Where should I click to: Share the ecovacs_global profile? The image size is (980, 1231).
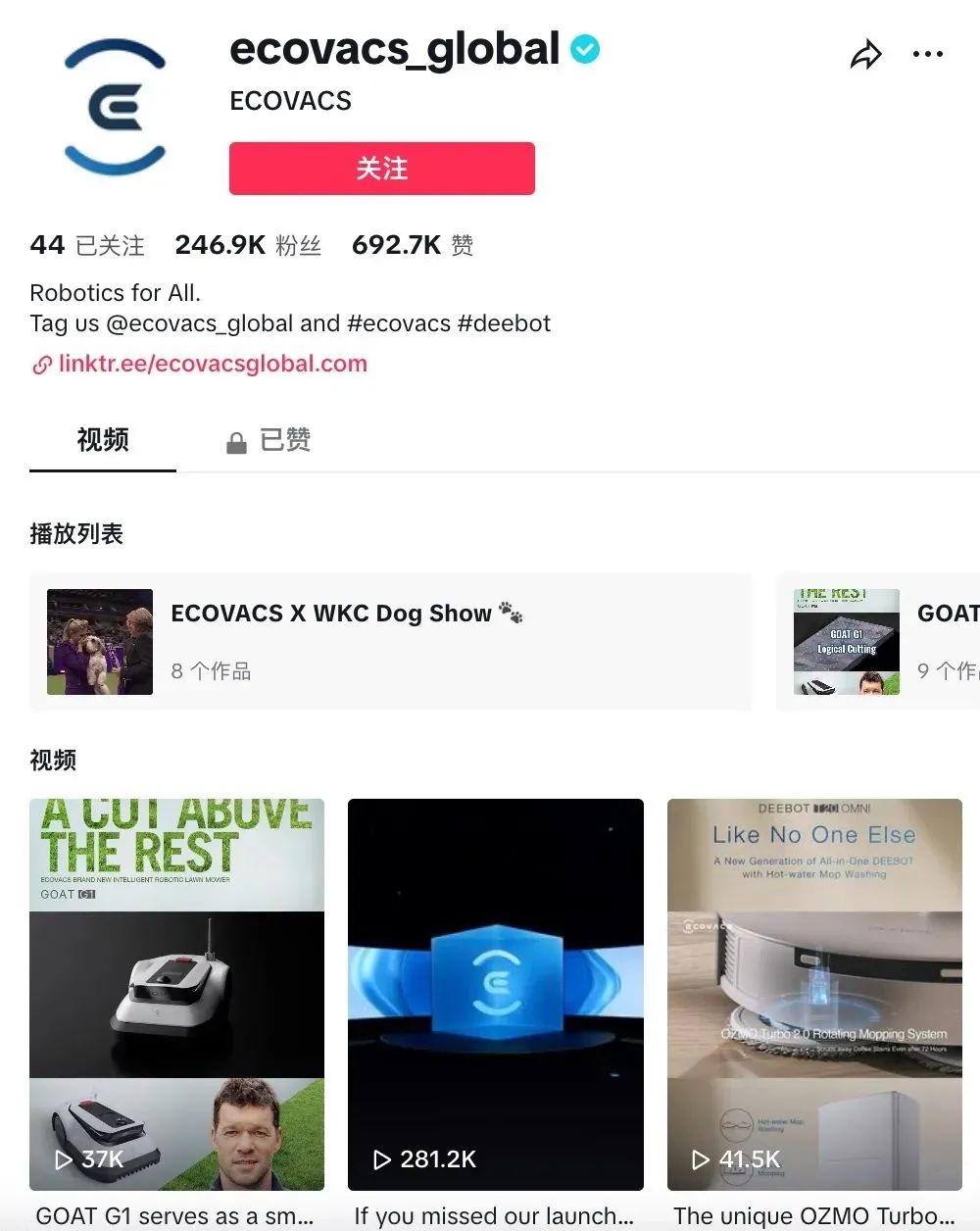pos(865,55)
